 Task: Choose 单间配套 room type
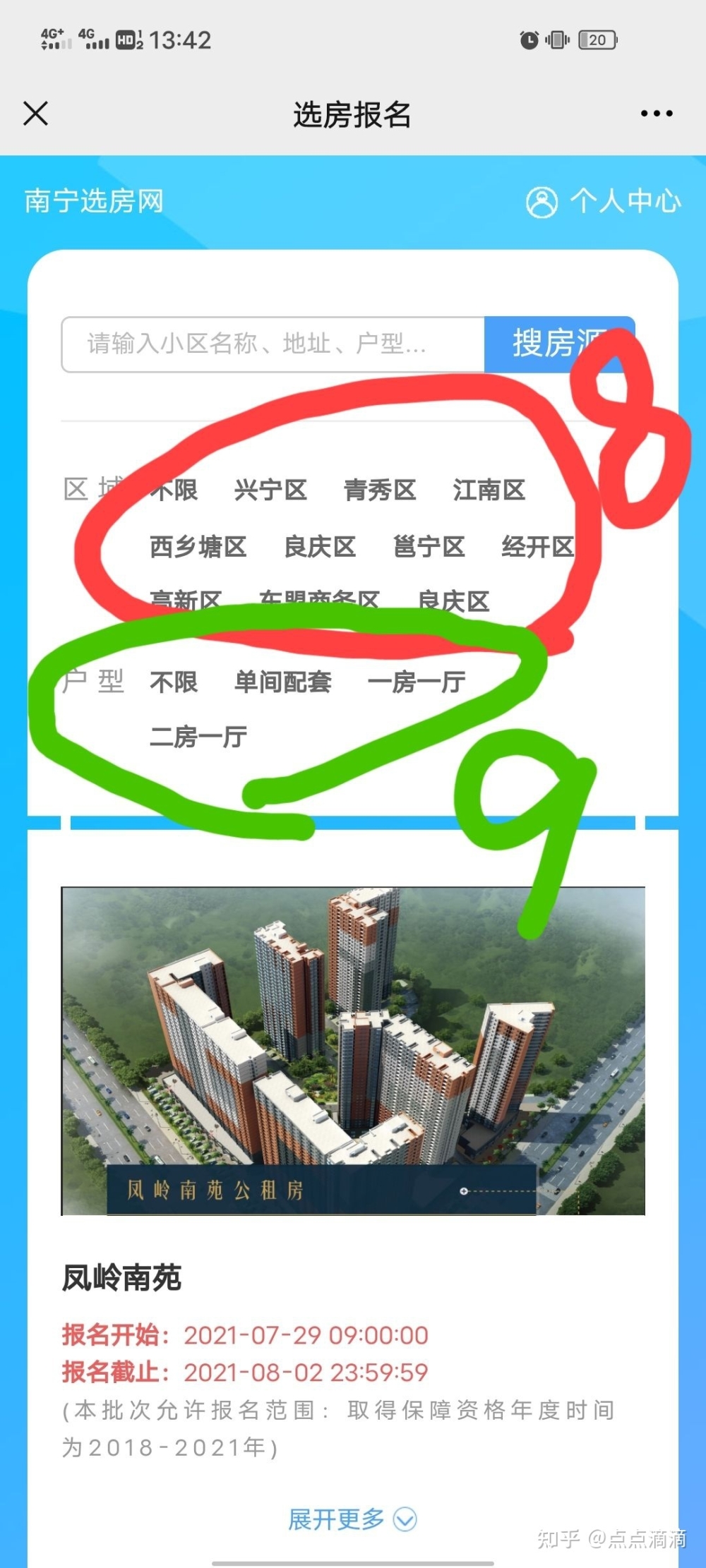click(x=283, y=682)
